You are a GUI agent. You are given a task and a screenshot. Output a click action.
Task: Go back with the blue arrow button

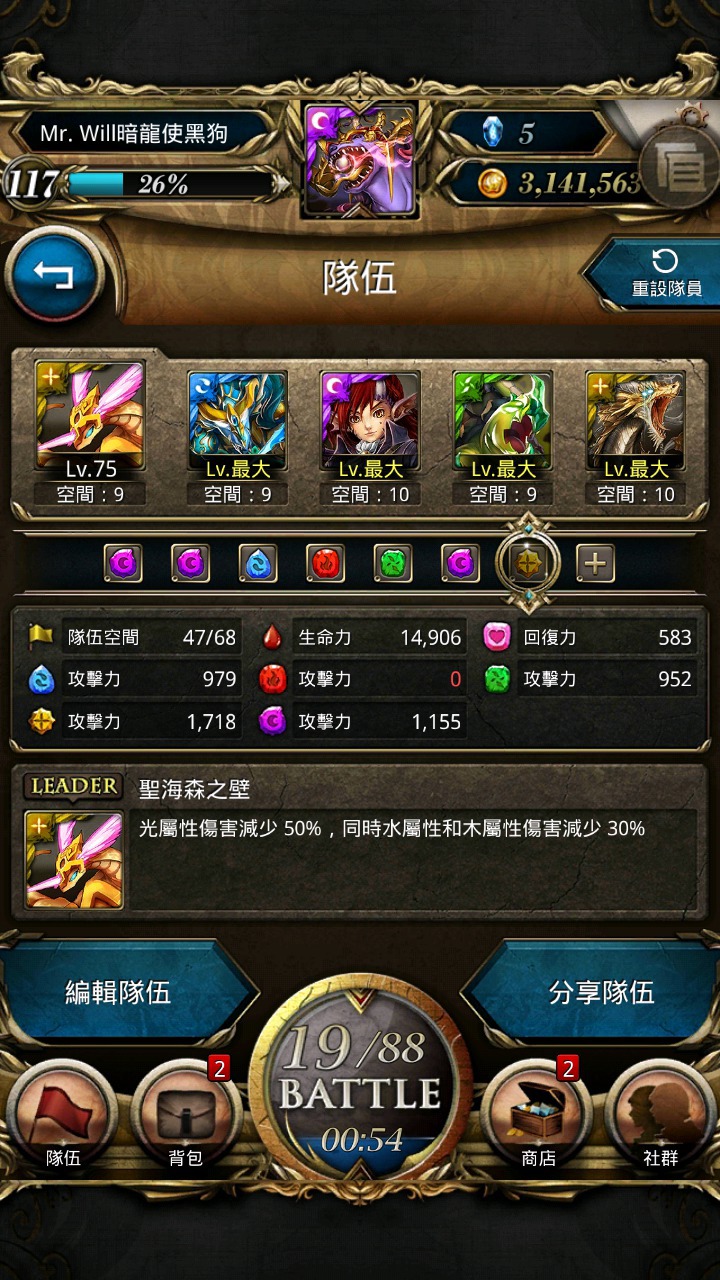[x=53, y=274]
